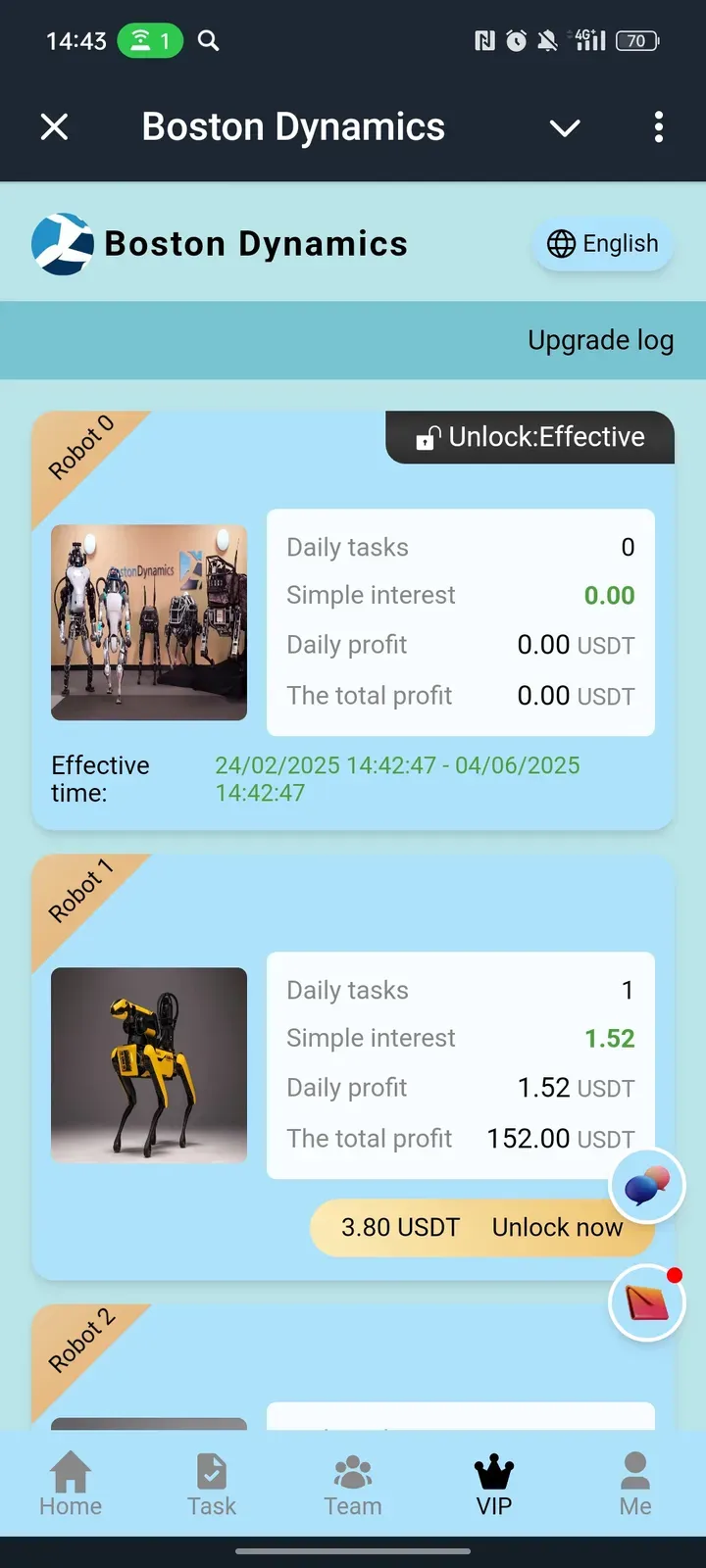Switch to the Task tab

coord(212,1484)
